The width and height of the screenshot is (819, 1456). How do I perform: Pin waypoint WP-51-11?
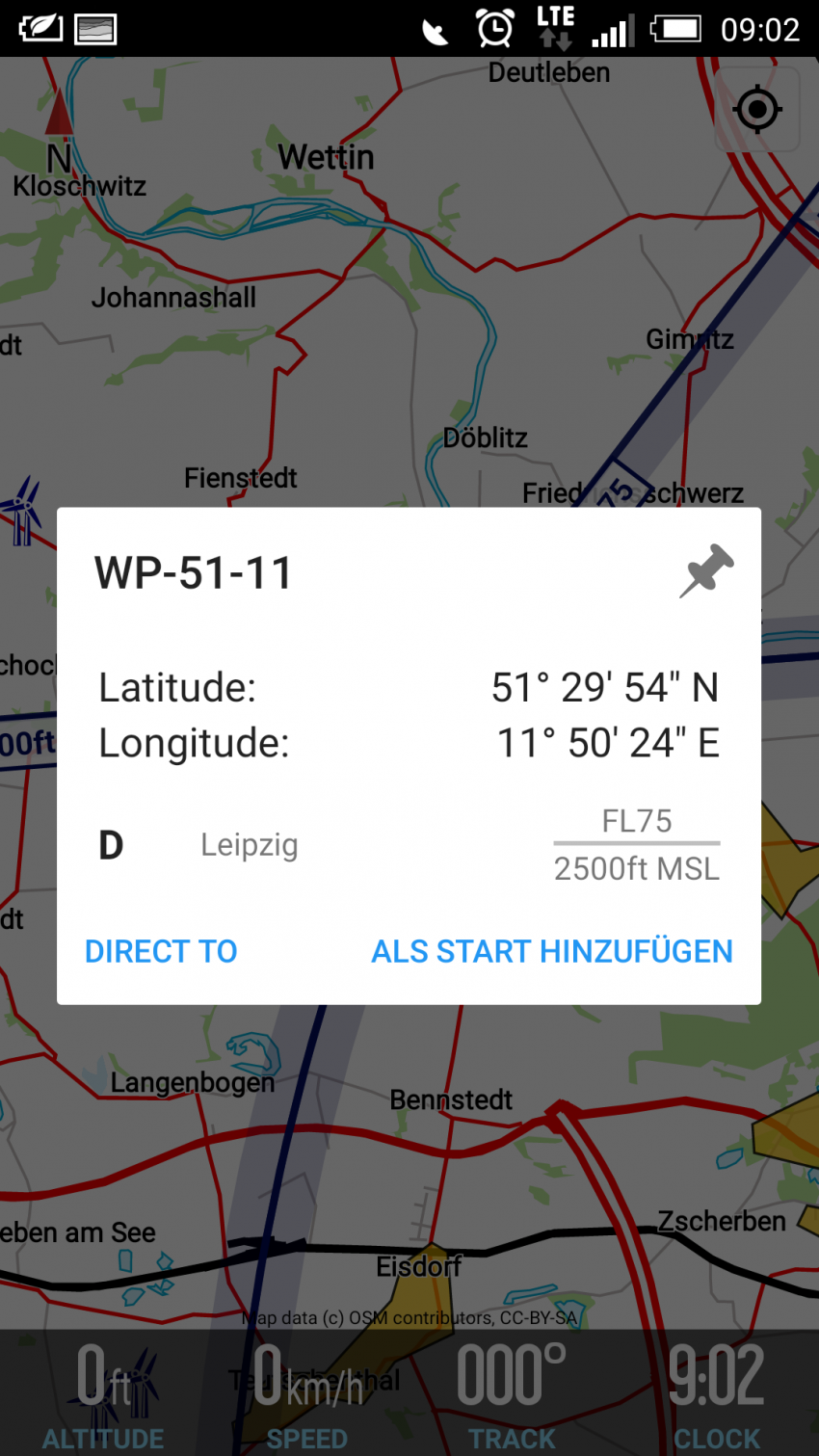coord(706,571)
